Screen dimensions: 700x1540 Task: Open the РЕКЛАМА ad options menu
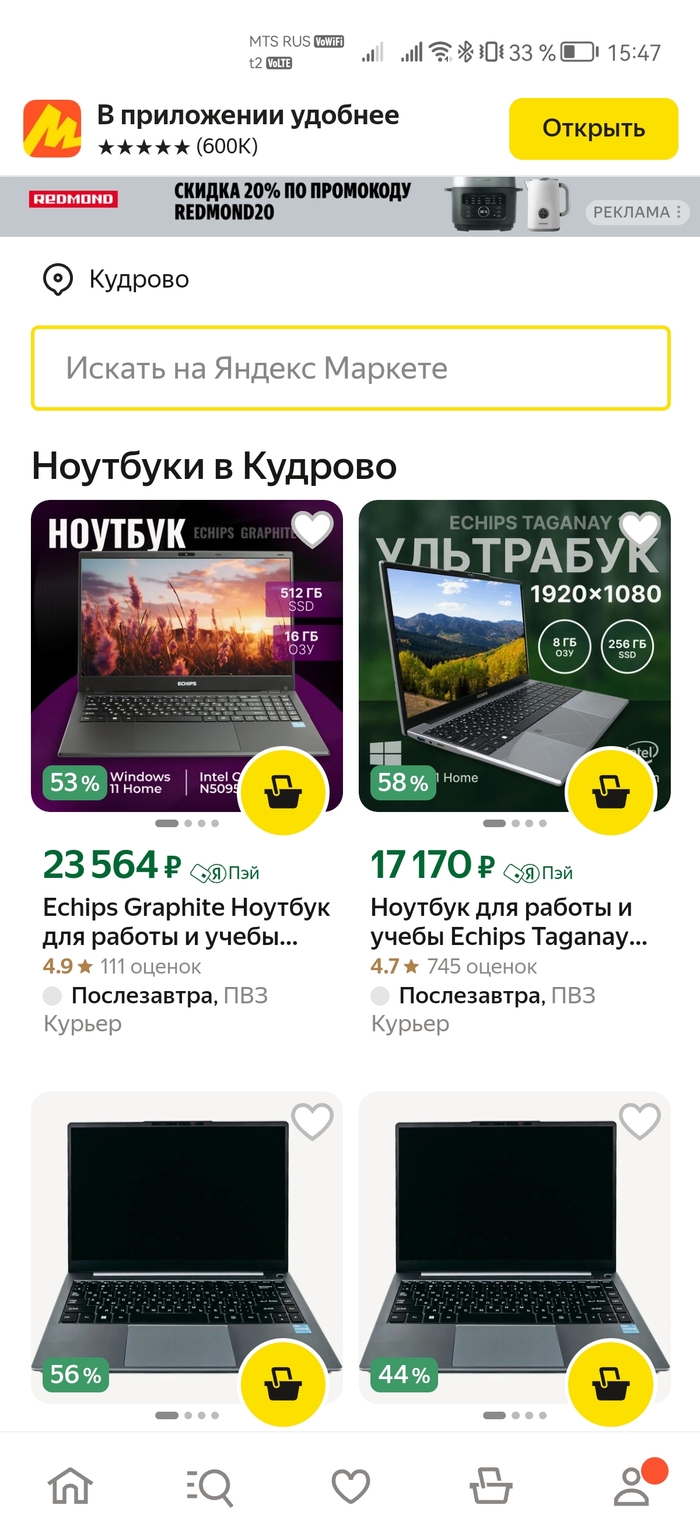pyautogui.click(x=637, y=212)
